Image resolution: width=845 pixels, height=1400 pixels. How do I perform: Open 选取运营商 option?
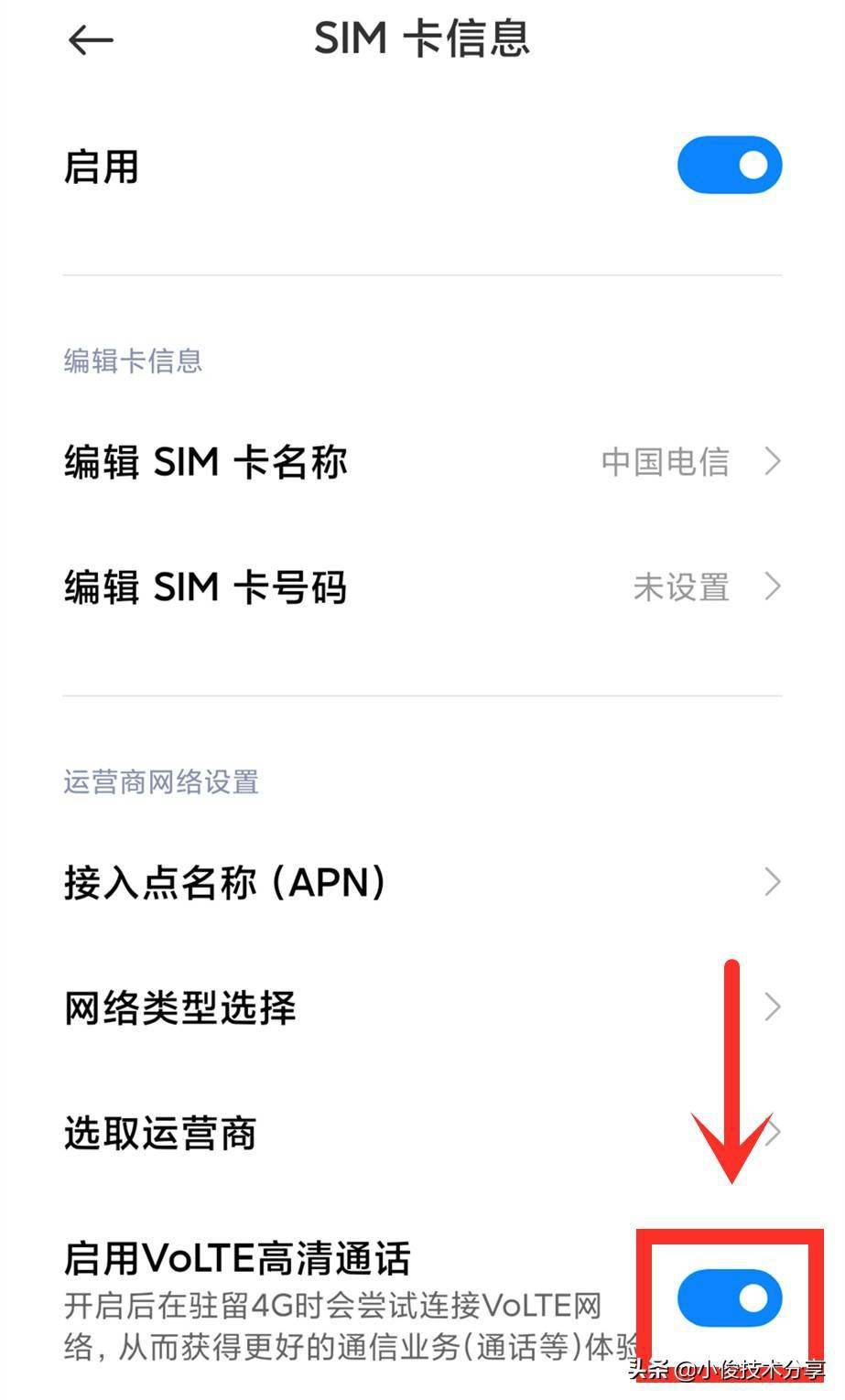point(422,1134)
